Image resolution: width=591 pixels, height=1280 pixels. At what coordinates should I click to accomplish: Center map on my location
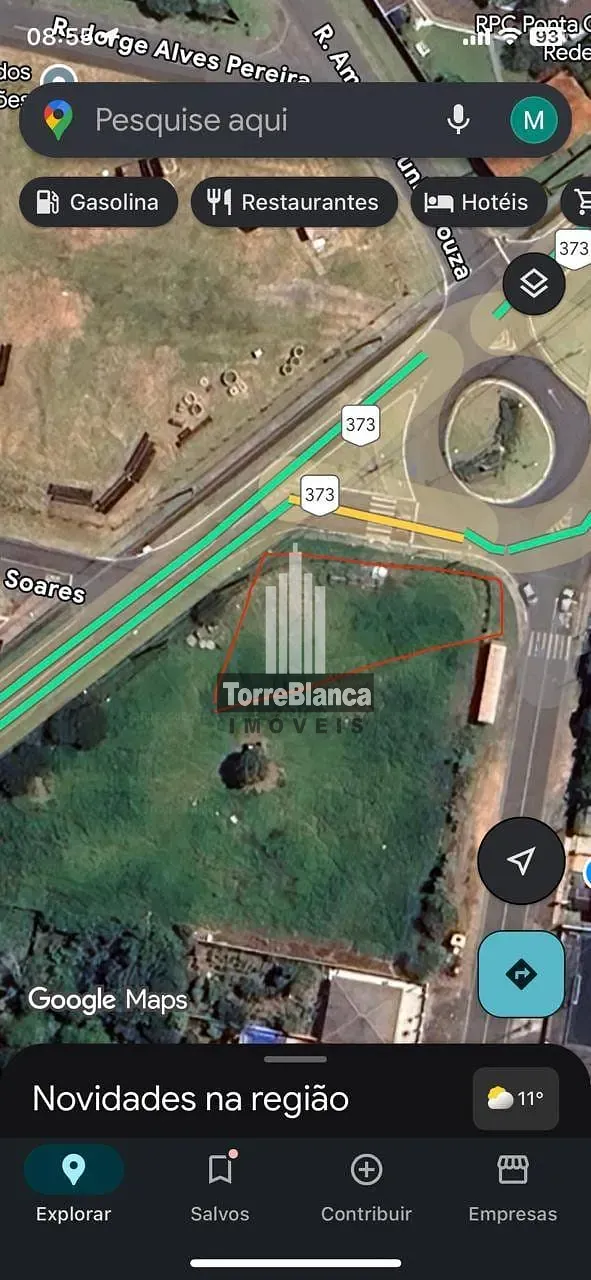click(x=521, y=861)
